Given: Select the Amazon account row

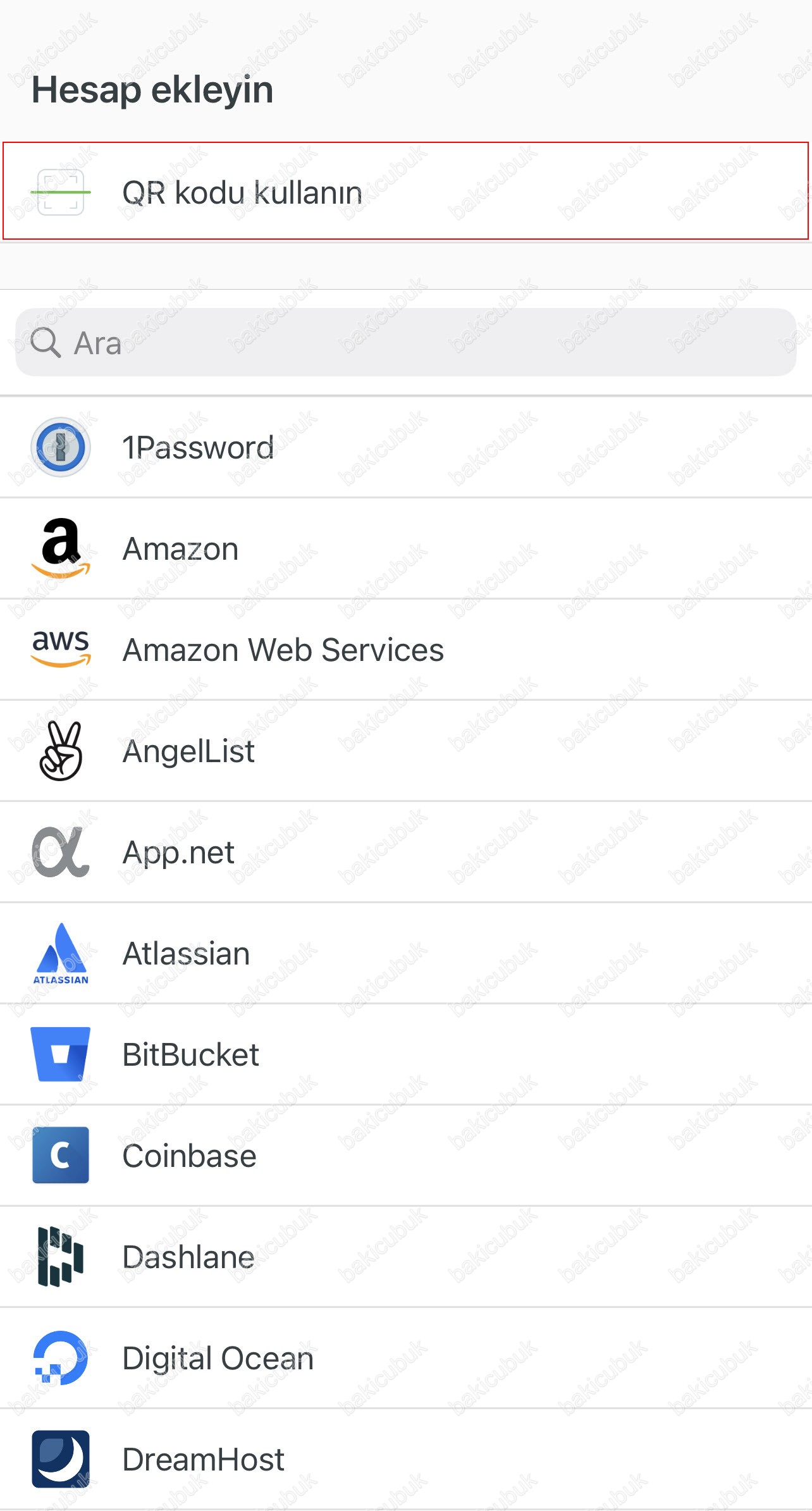Looking at the screenshot, I should click(406, 548).
